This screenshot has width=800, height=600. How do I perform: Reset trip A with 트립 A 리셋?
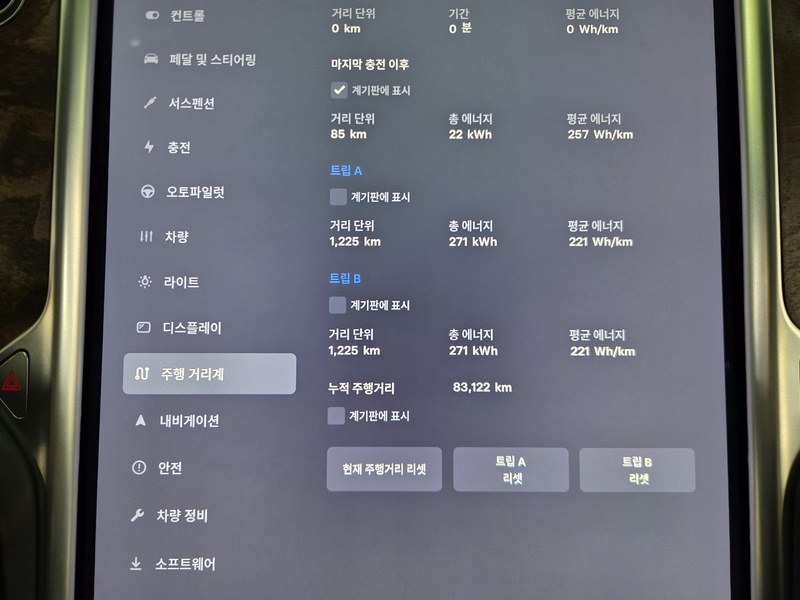pyautogui.click(x=511, y=470)
